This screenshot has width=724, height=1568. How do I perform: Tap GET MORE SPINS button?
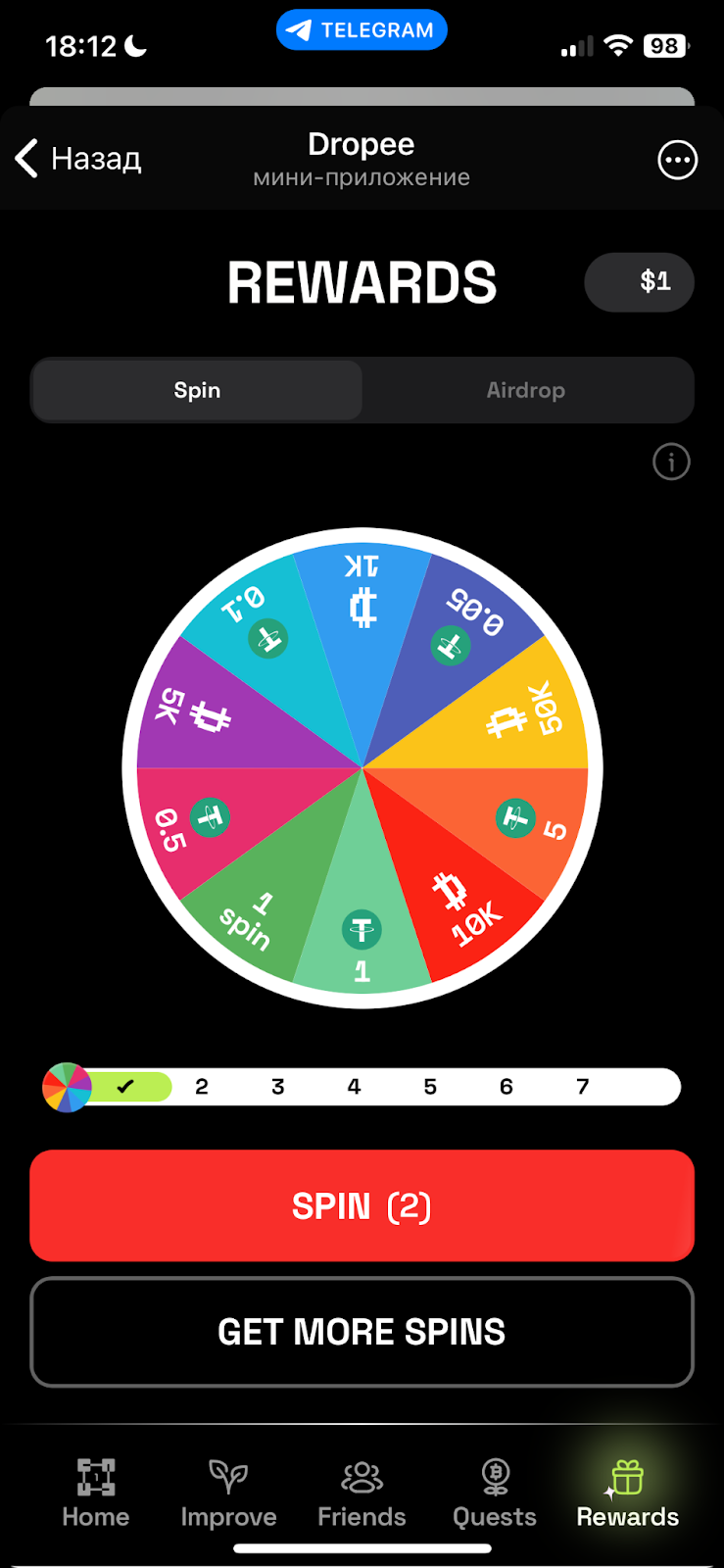(362, 1332)
